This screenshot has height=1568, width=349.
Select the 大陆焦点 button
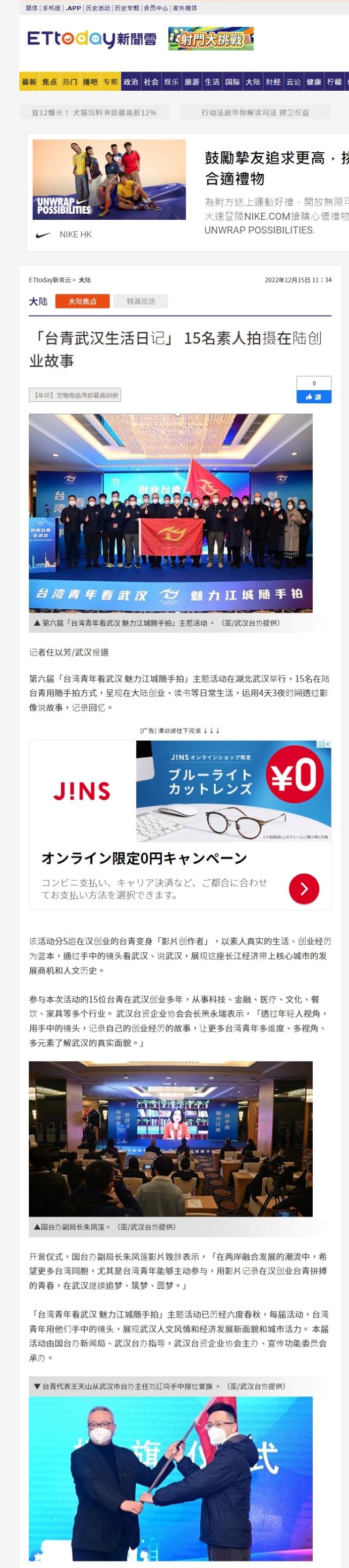tap(82, 301)
